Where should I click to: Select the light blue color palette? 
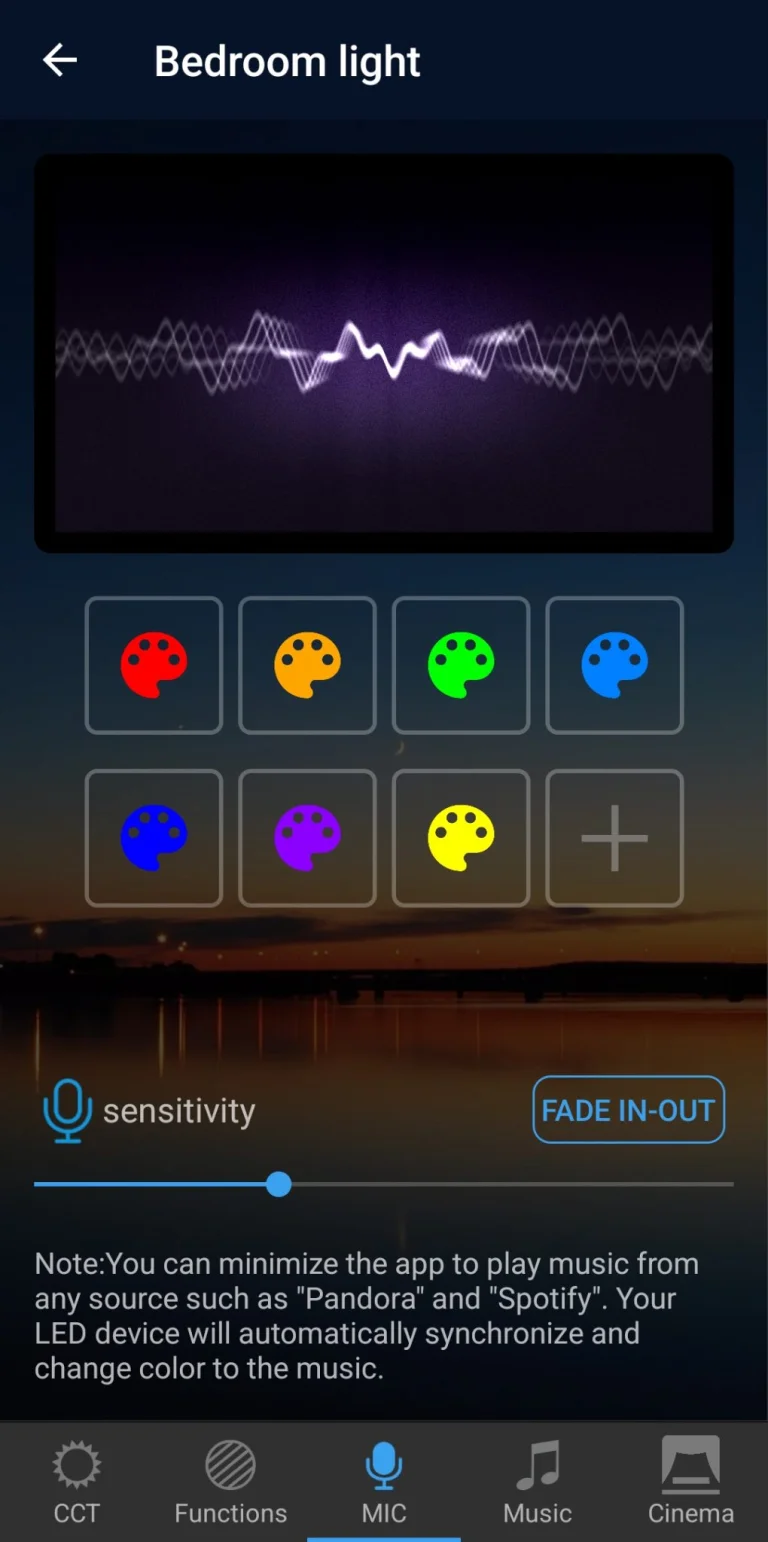point(615,665)
